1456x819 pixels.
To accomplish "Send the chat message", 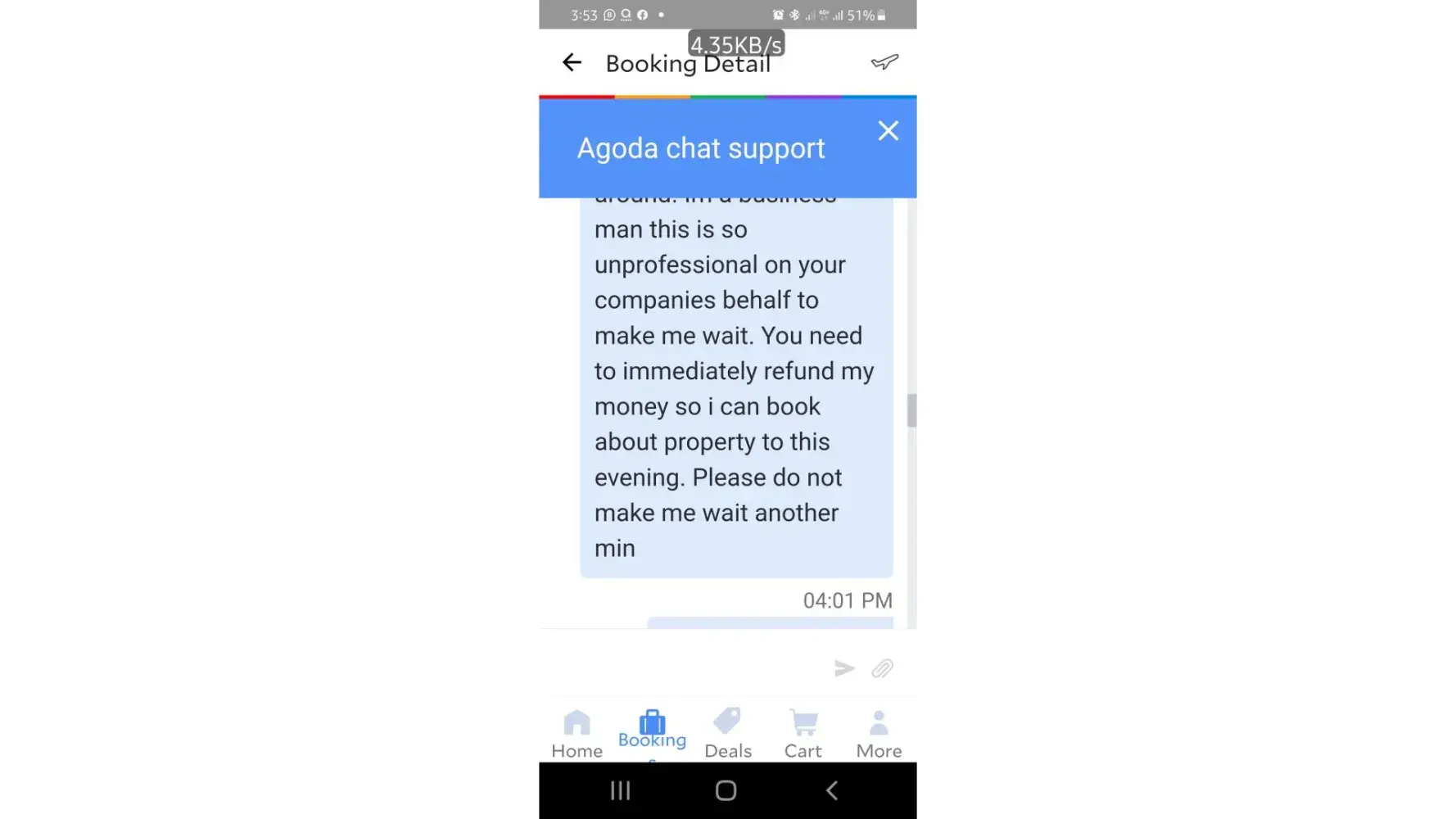I will pyautogui.click(x=844, y=668).
